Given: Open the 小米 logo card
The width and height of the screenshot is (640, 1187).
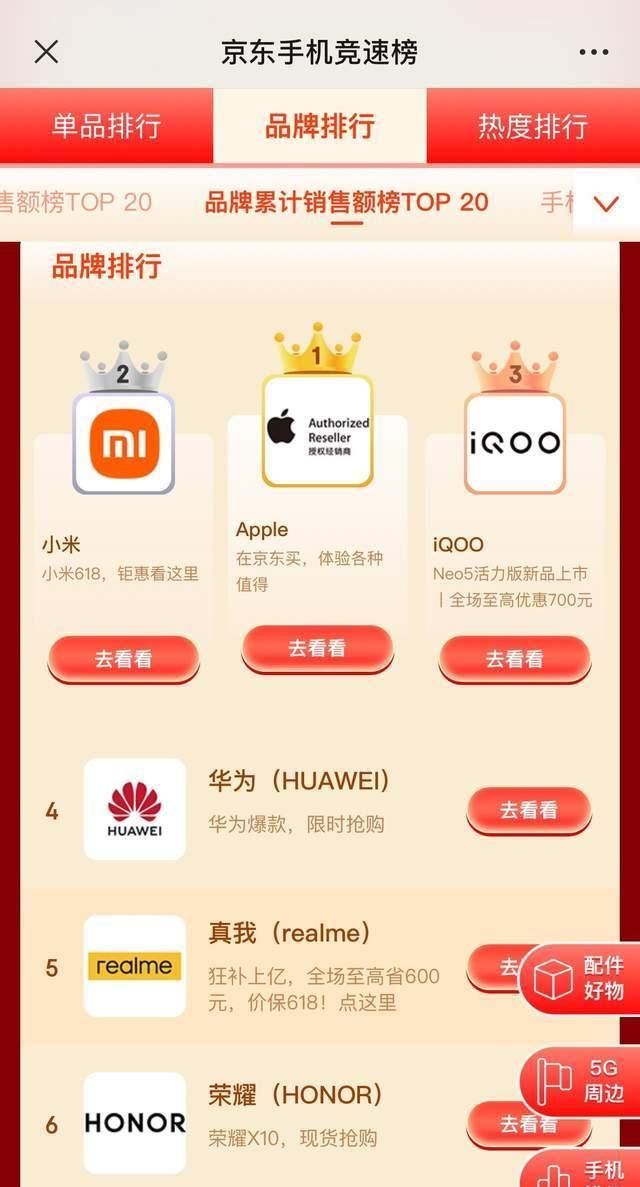Looking at the screenshot, I should pos(123,443).
